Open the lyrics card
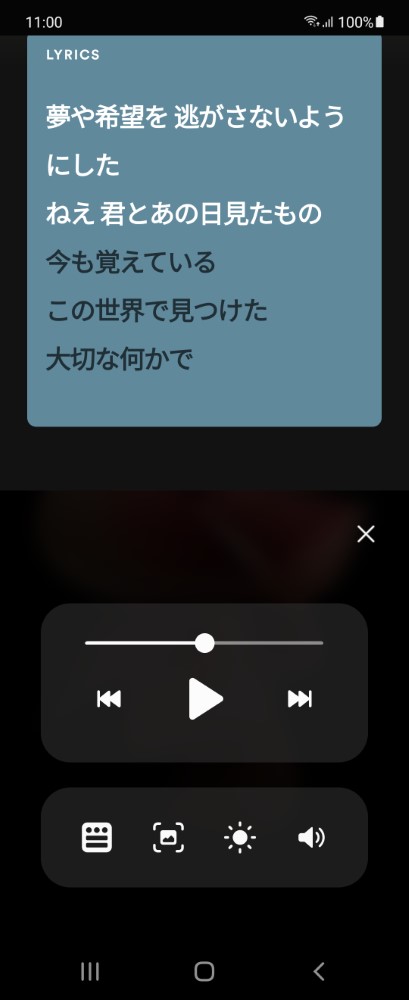The image size is (409, 1000). coord(204,231)
